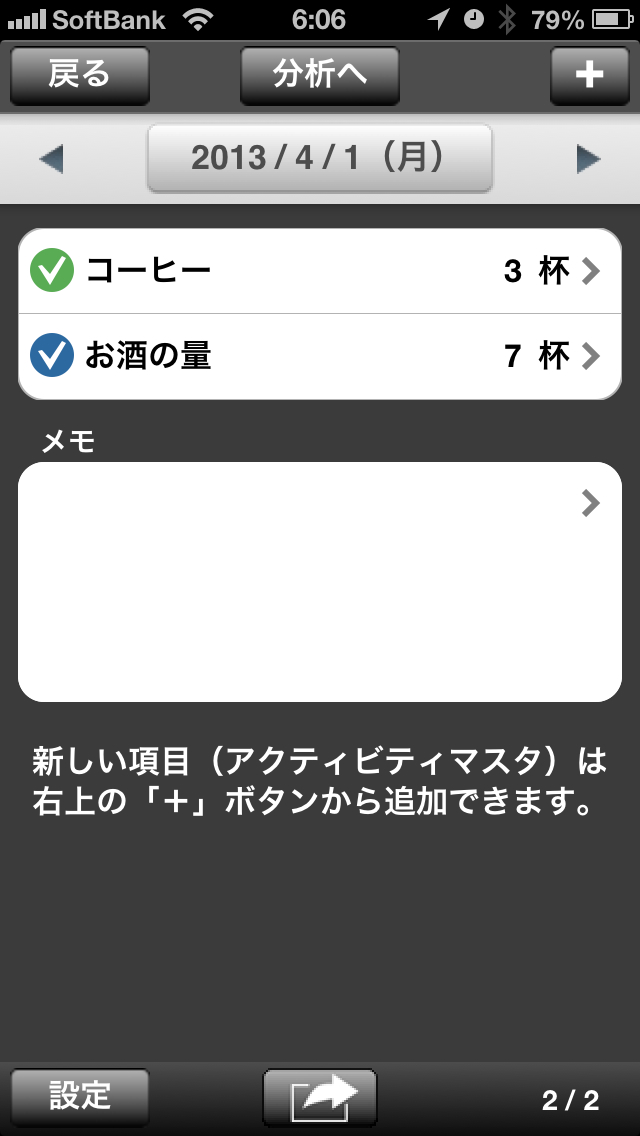This screenshot has height=1136, width=640.
Task: Open the date picker for 2013/4/1
Action: coord(320,158)
